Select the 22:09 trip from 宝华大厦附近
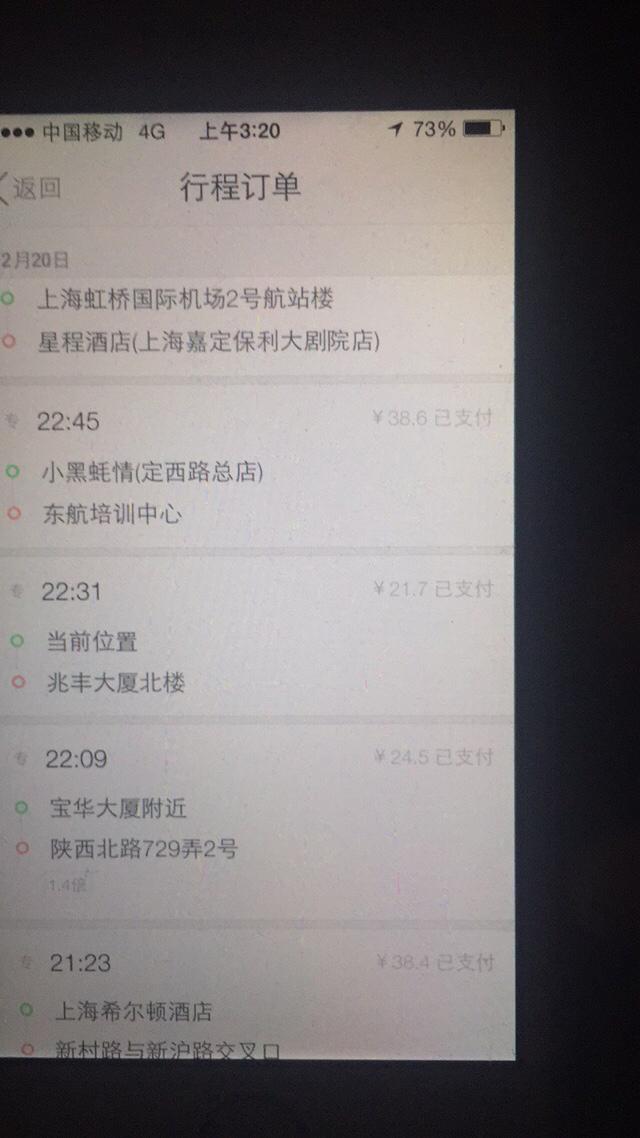This screenshot has height=1138, width=640. [x=118, y=808]
